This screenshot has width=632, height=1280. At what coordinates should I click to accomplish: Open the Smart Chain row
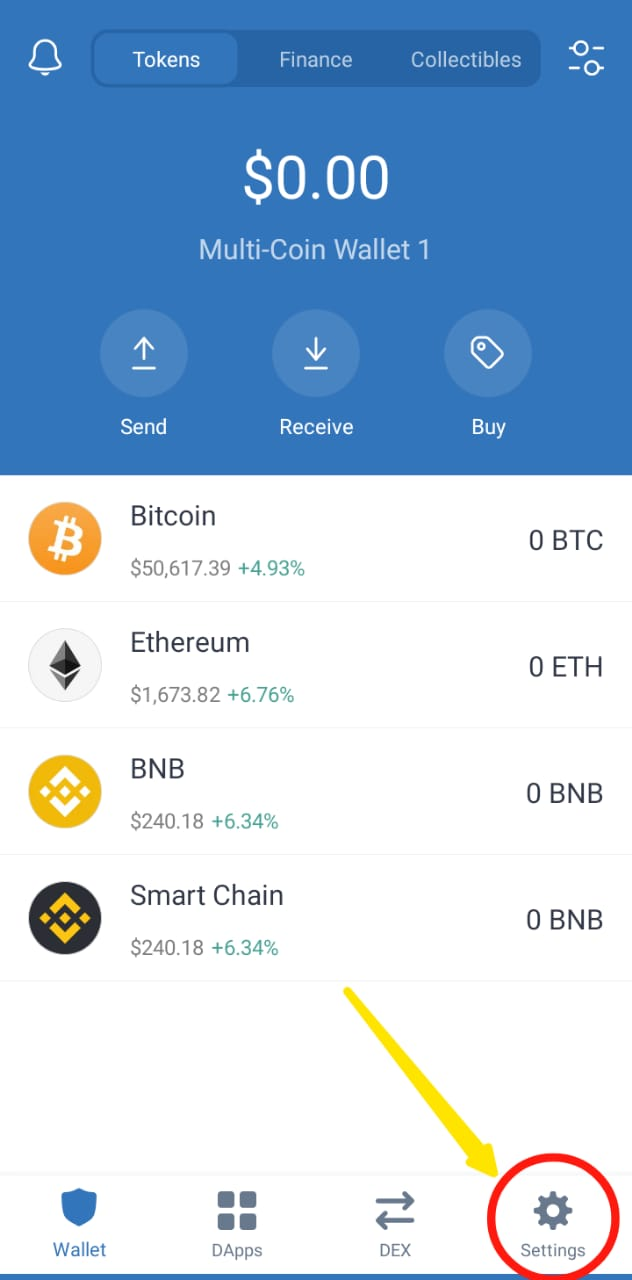(x=316, y=918)
